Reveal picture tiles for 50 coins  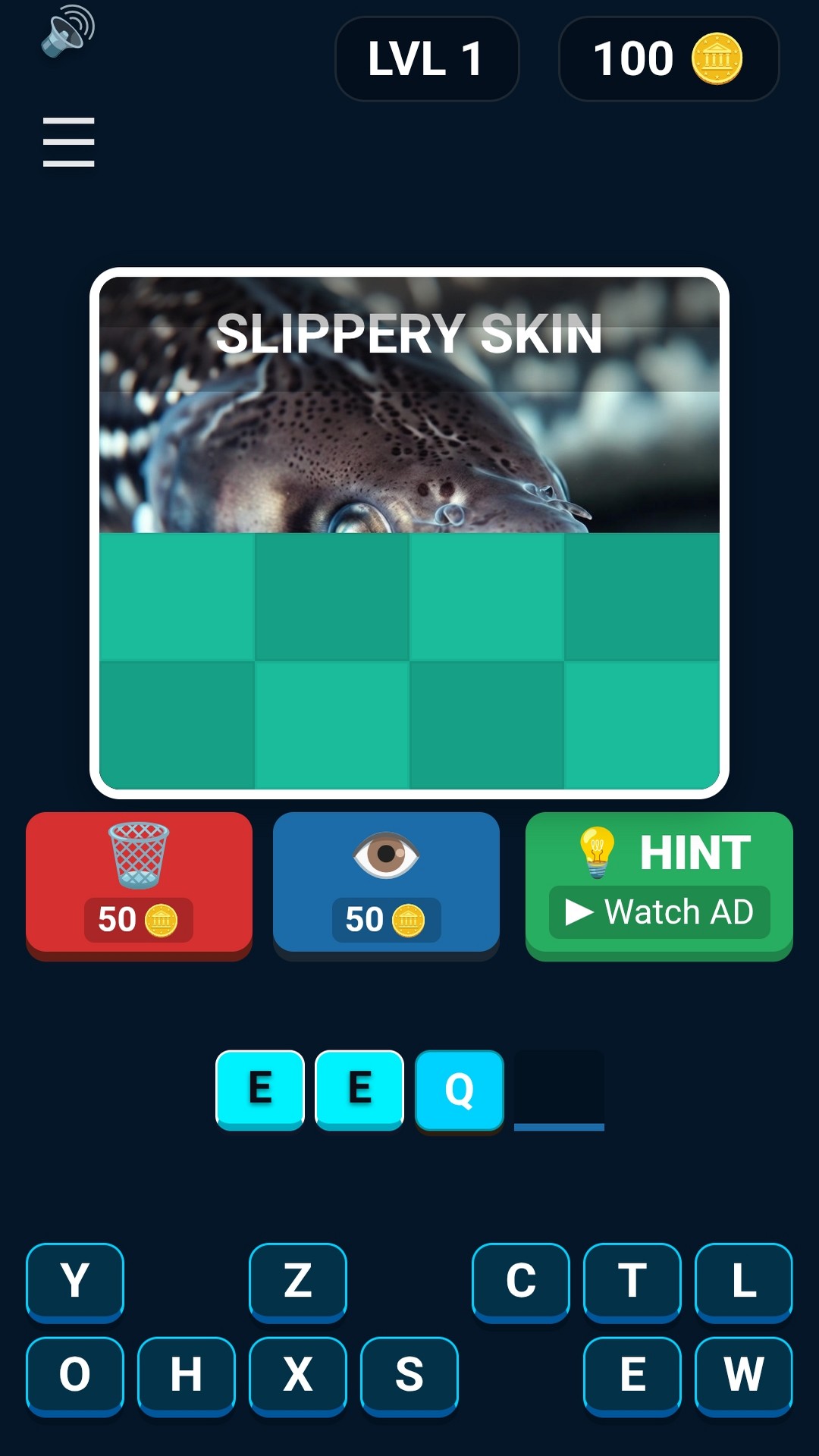386,883
